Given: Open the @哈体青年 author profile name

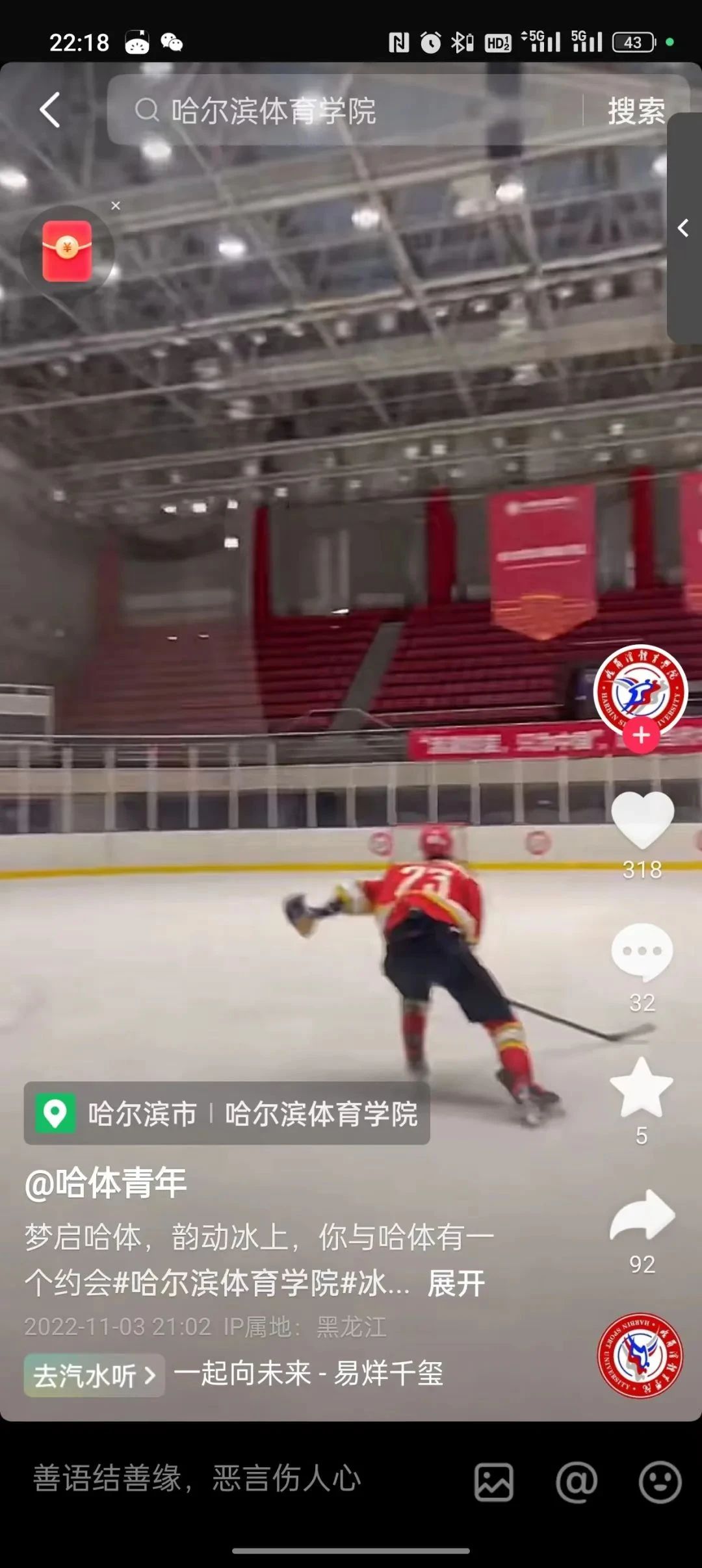Looking at the screenshot, I should pyautogui.click(x=106, y=1182).
